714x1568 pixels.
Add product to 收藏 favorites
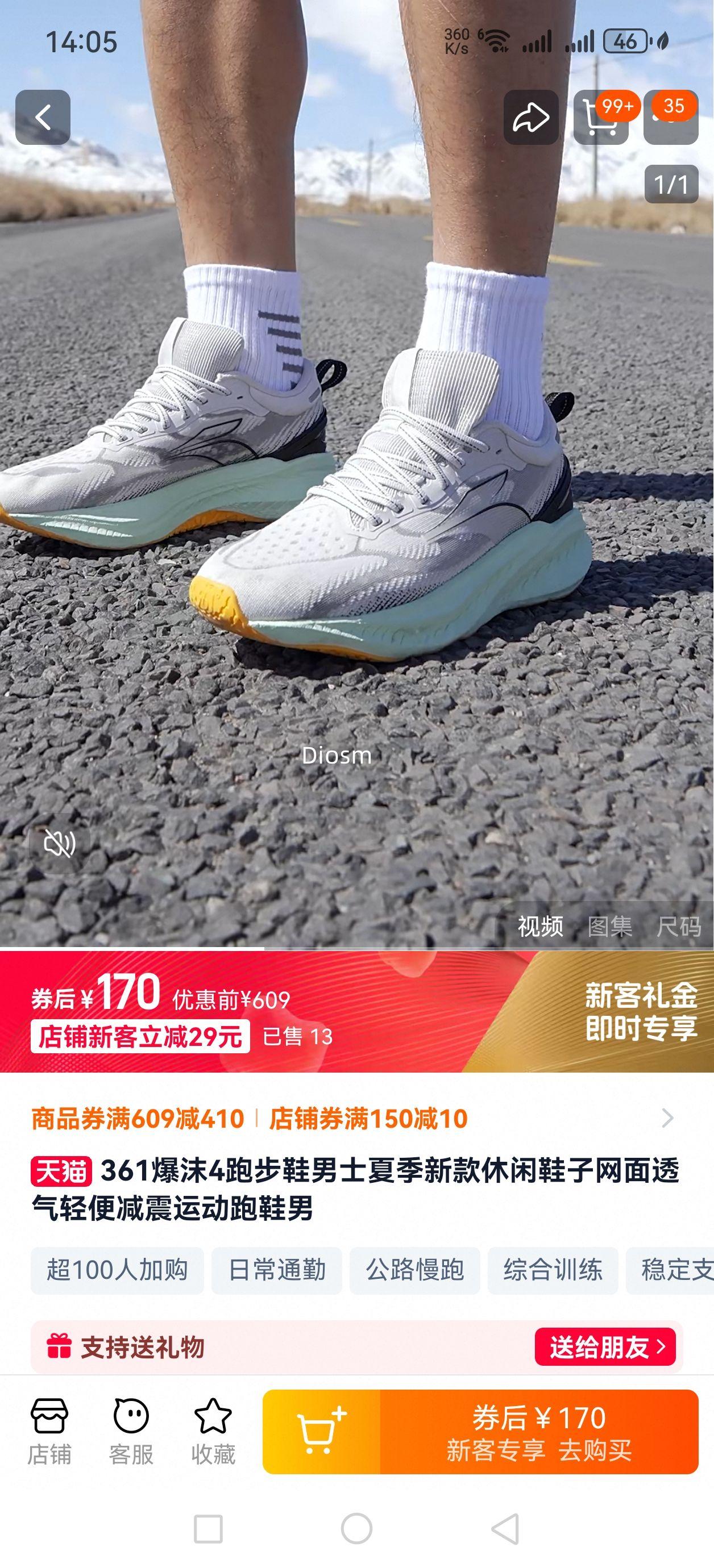pyautogui.click(x=213, y=1432)
